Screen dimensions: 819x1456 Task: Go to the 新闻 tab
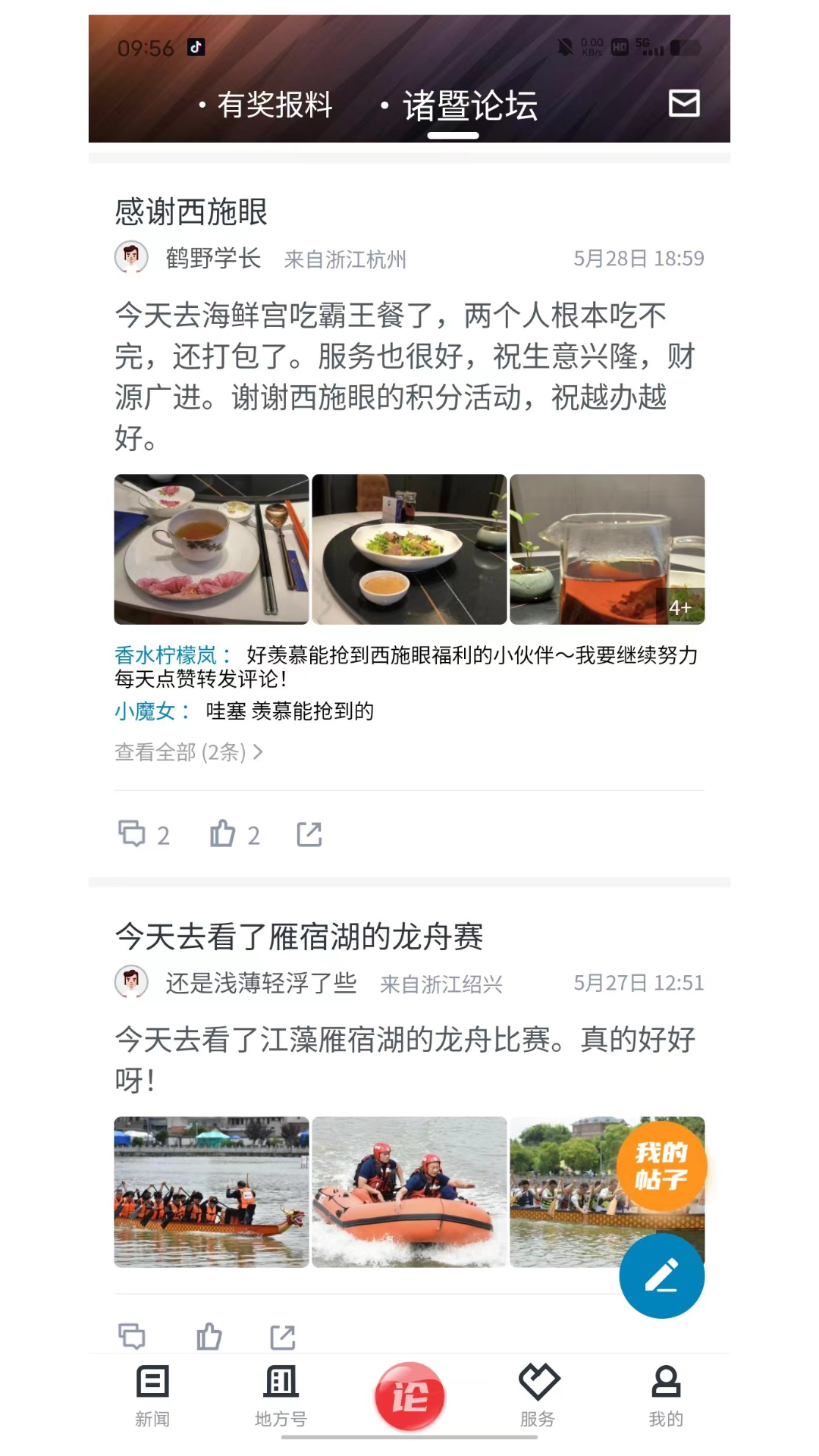point(152,1395)
